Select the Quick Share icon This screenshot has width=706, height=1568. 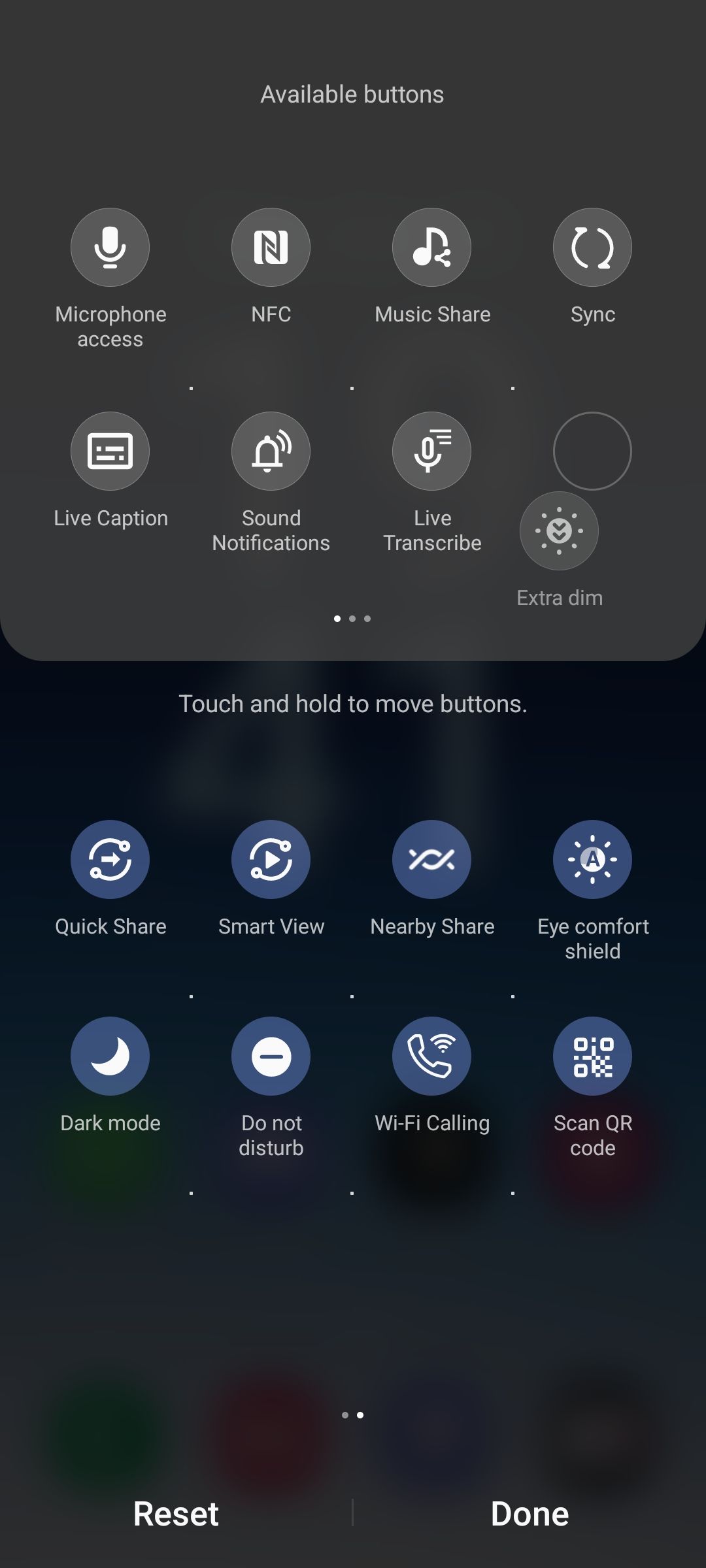[x=110, y=859]
